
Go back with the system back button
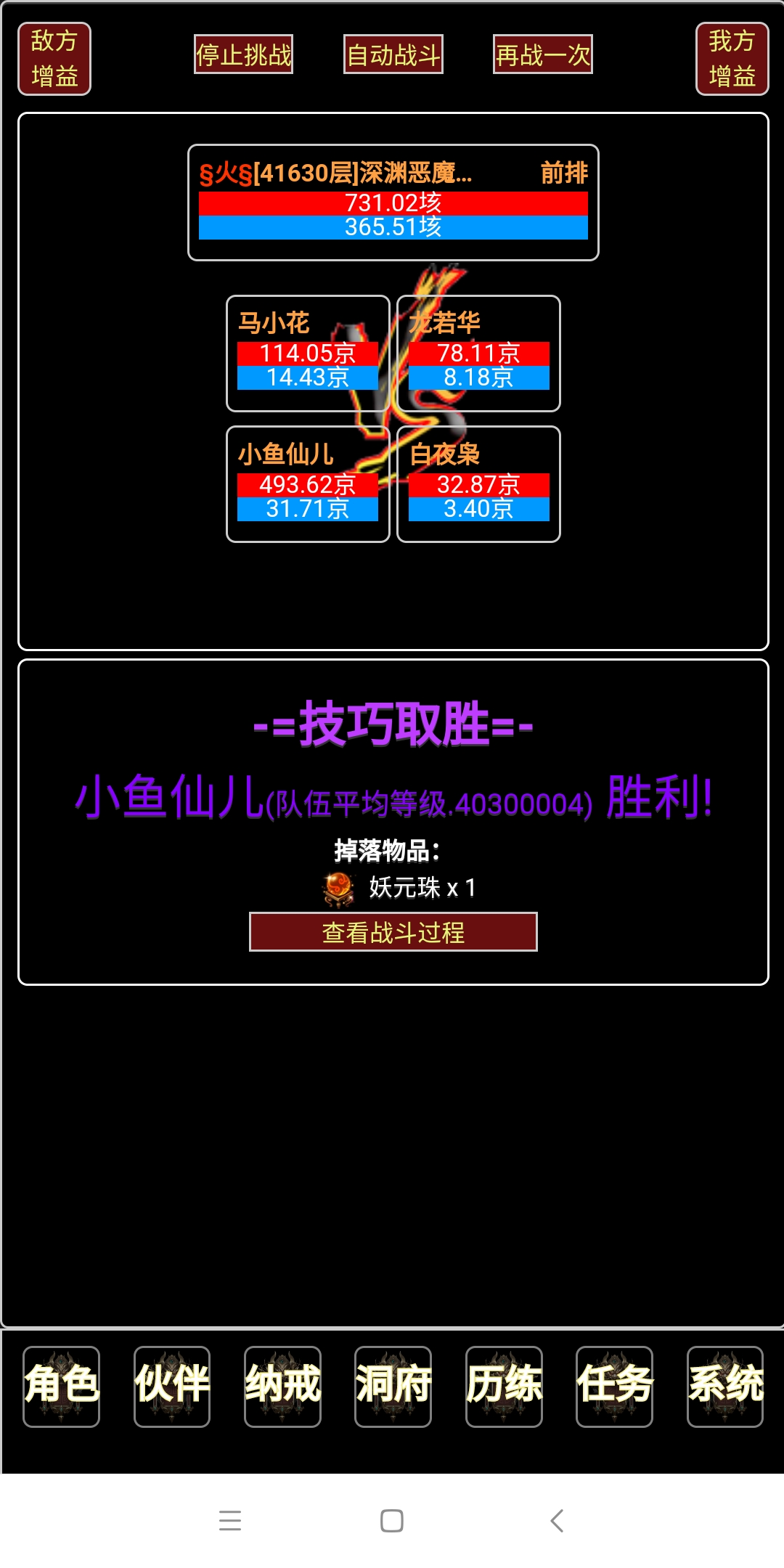click(x=557, y=1520)
